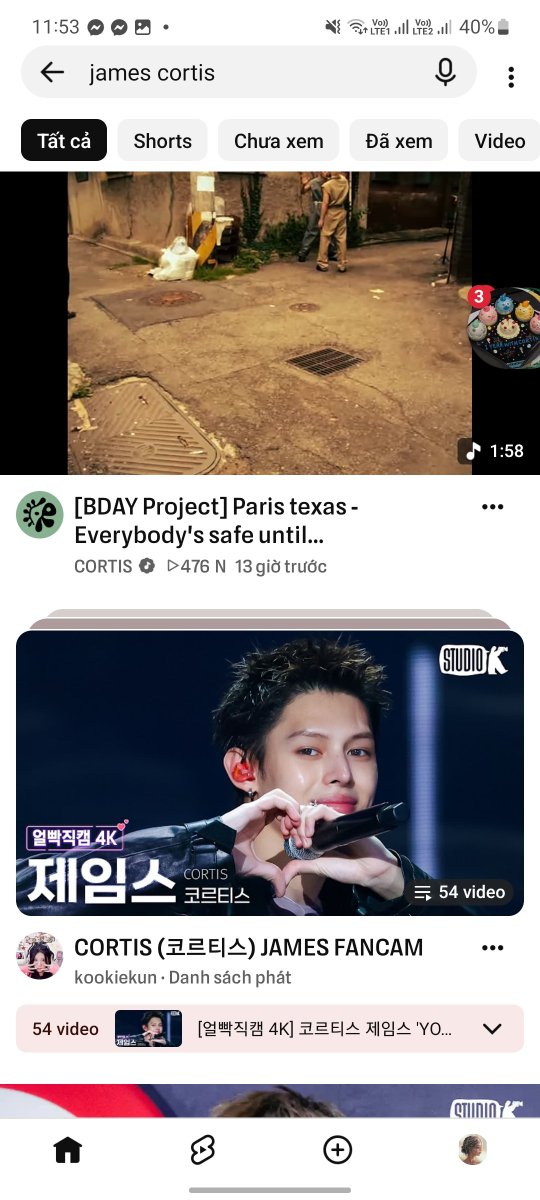Start voice search with the microphone
This screenshot has width=540, height=1200.
coord(445,72)
